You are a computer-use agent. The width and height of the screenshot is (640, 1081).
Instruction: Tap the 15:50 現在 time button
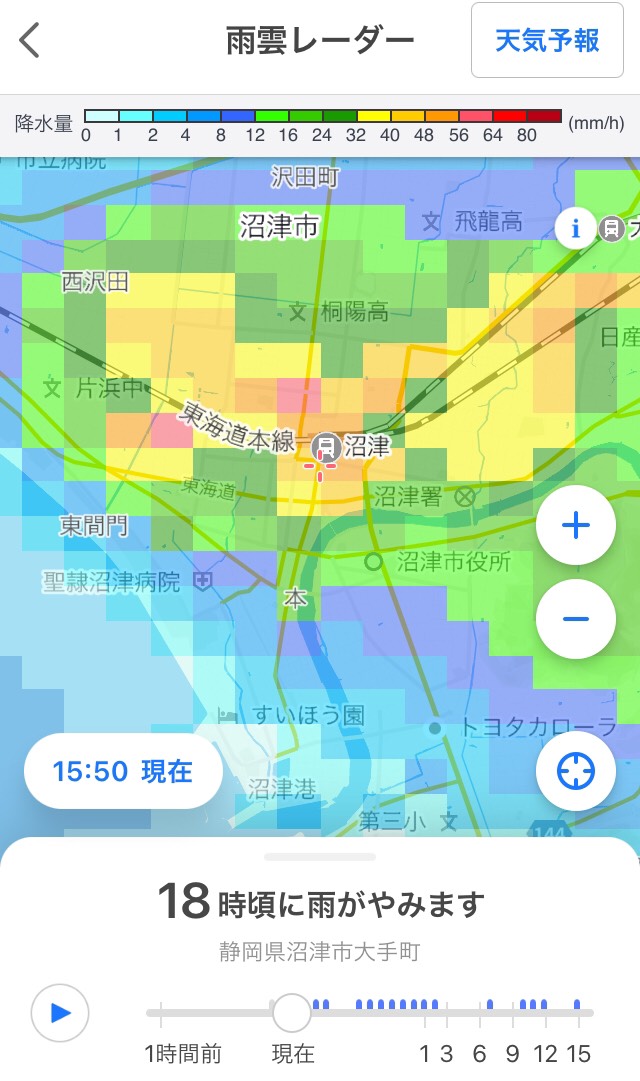(123, 771)
